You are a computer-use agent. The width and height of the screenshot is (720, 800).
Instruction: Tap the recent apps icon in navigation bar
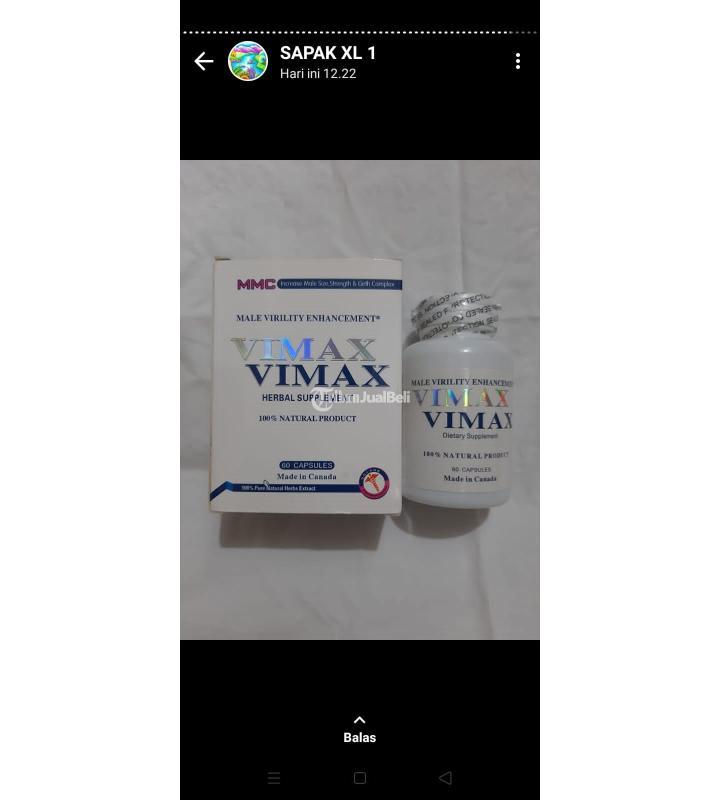(x=274, y=777)
